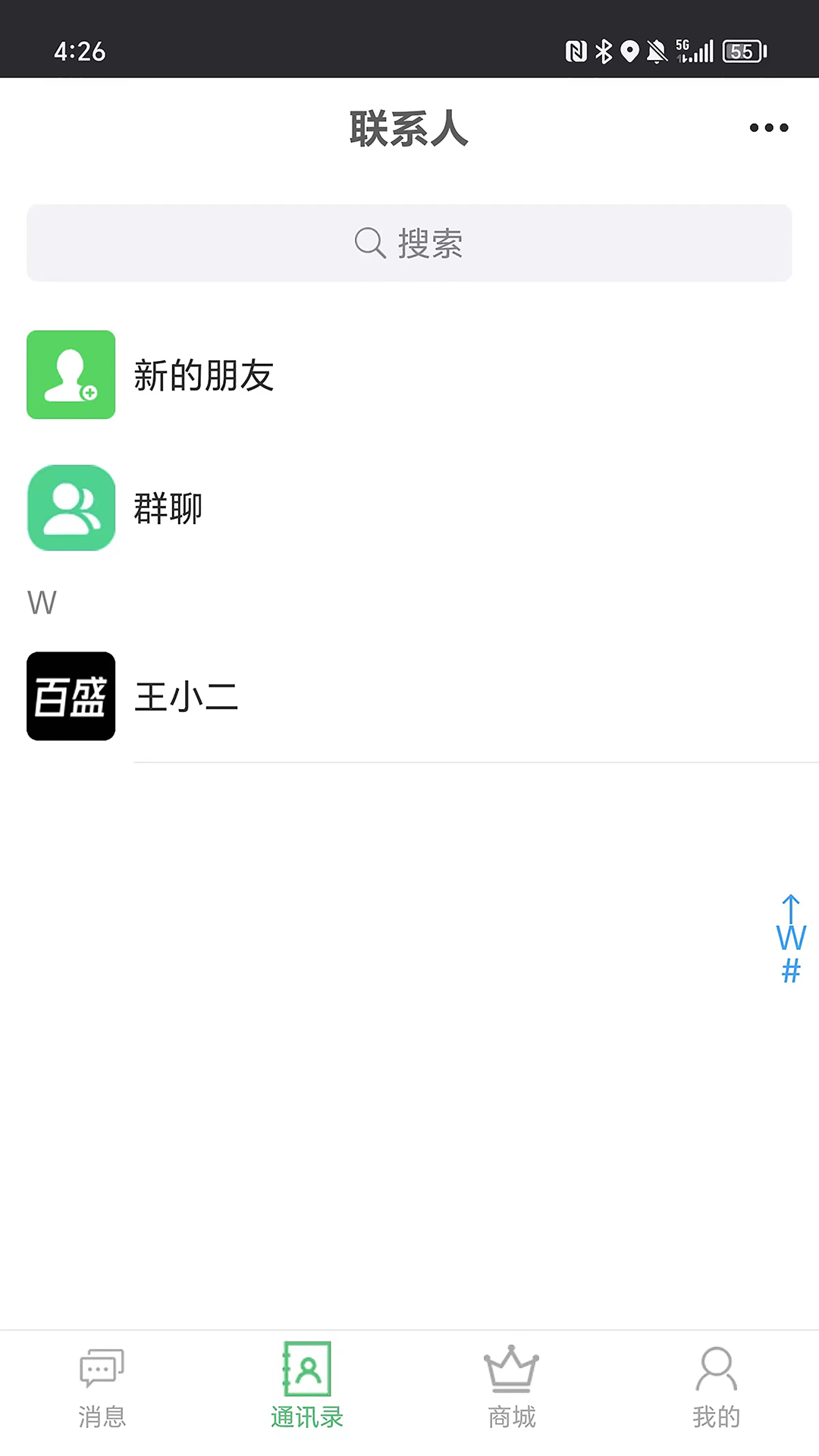The width and height of the screenshot is (819, 1456).
Task: Open the 我的 tab
Action: [716, 1388]
